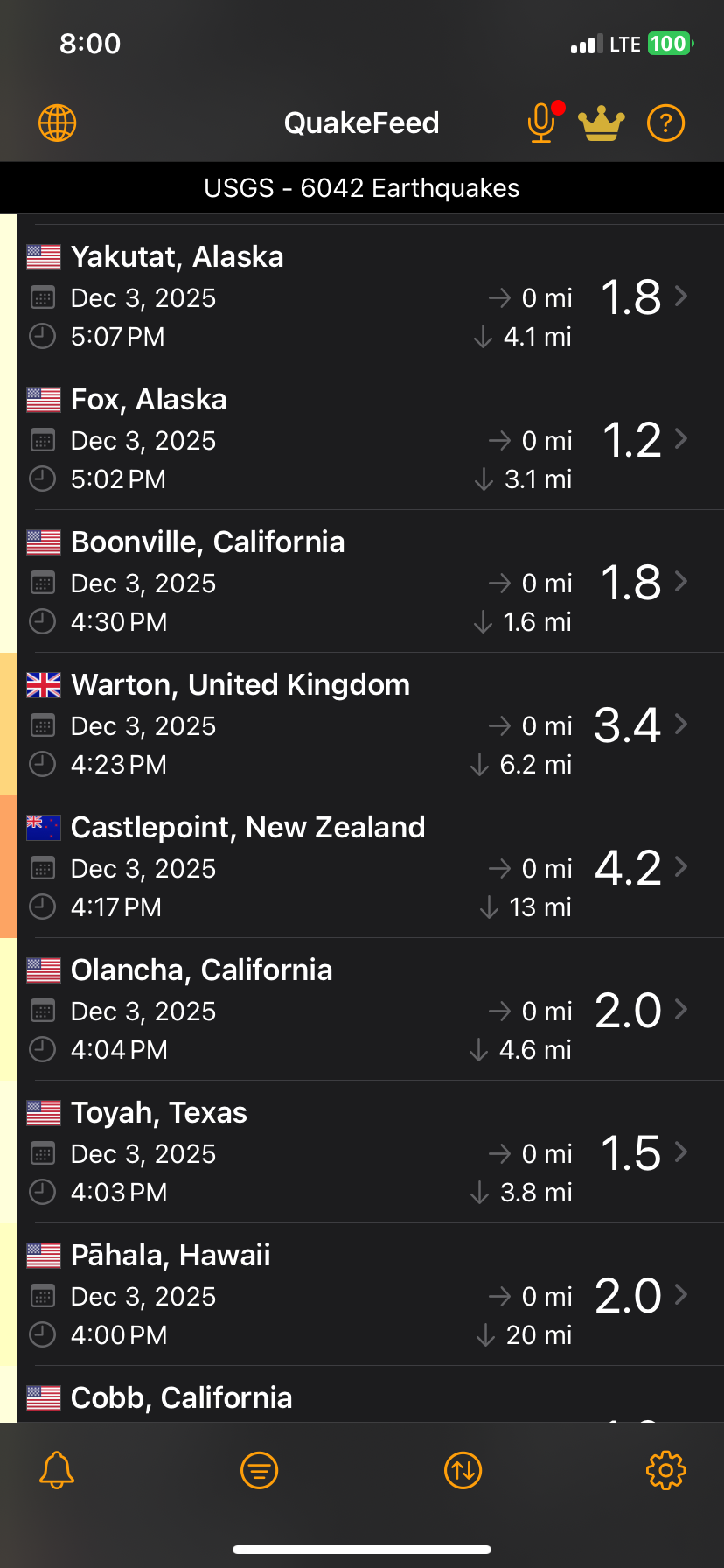Open the sort order options
724x1568 pixels.
463,1470
